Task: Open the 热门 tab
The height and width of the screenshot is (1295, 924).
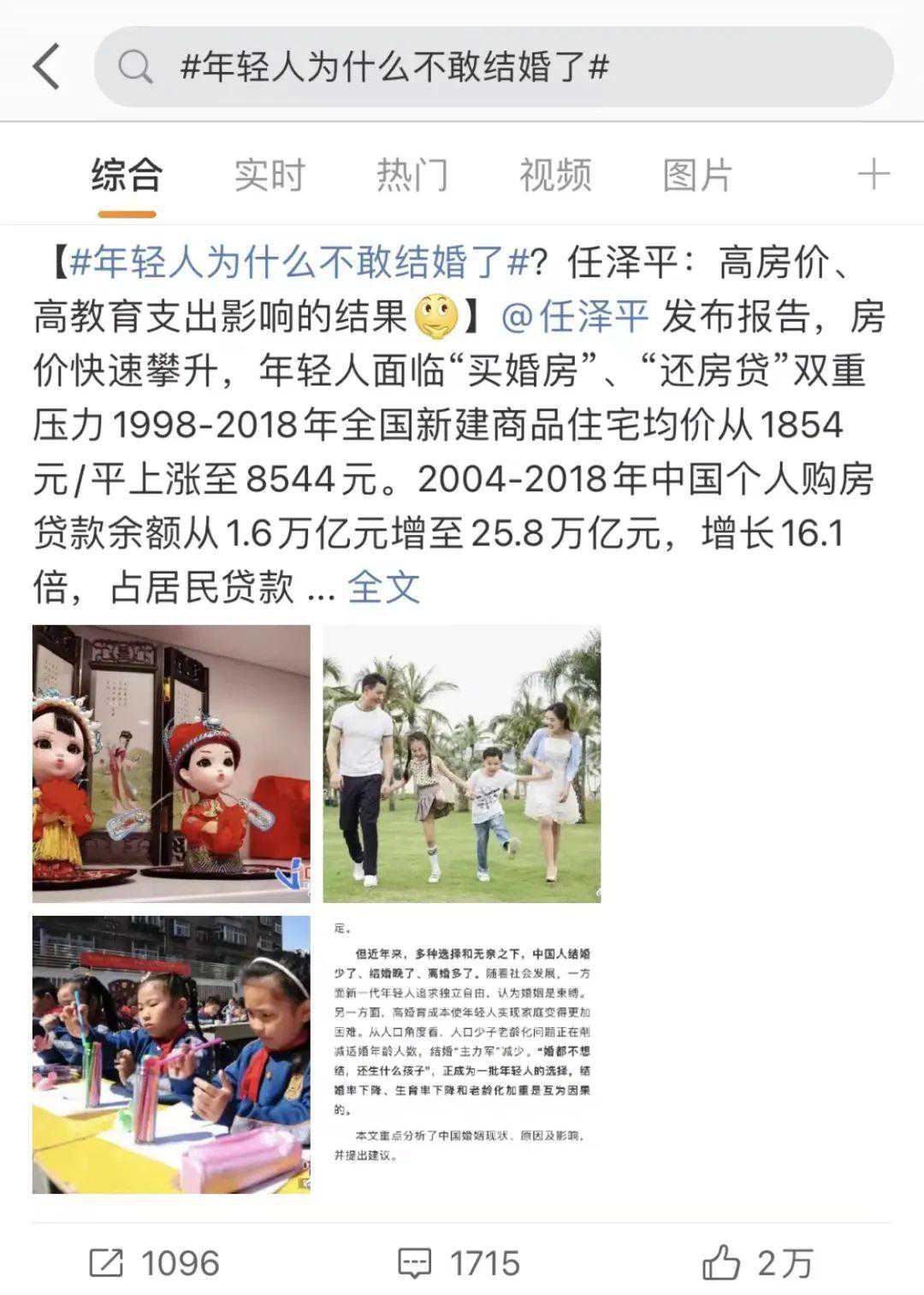Action: point(412,175)
